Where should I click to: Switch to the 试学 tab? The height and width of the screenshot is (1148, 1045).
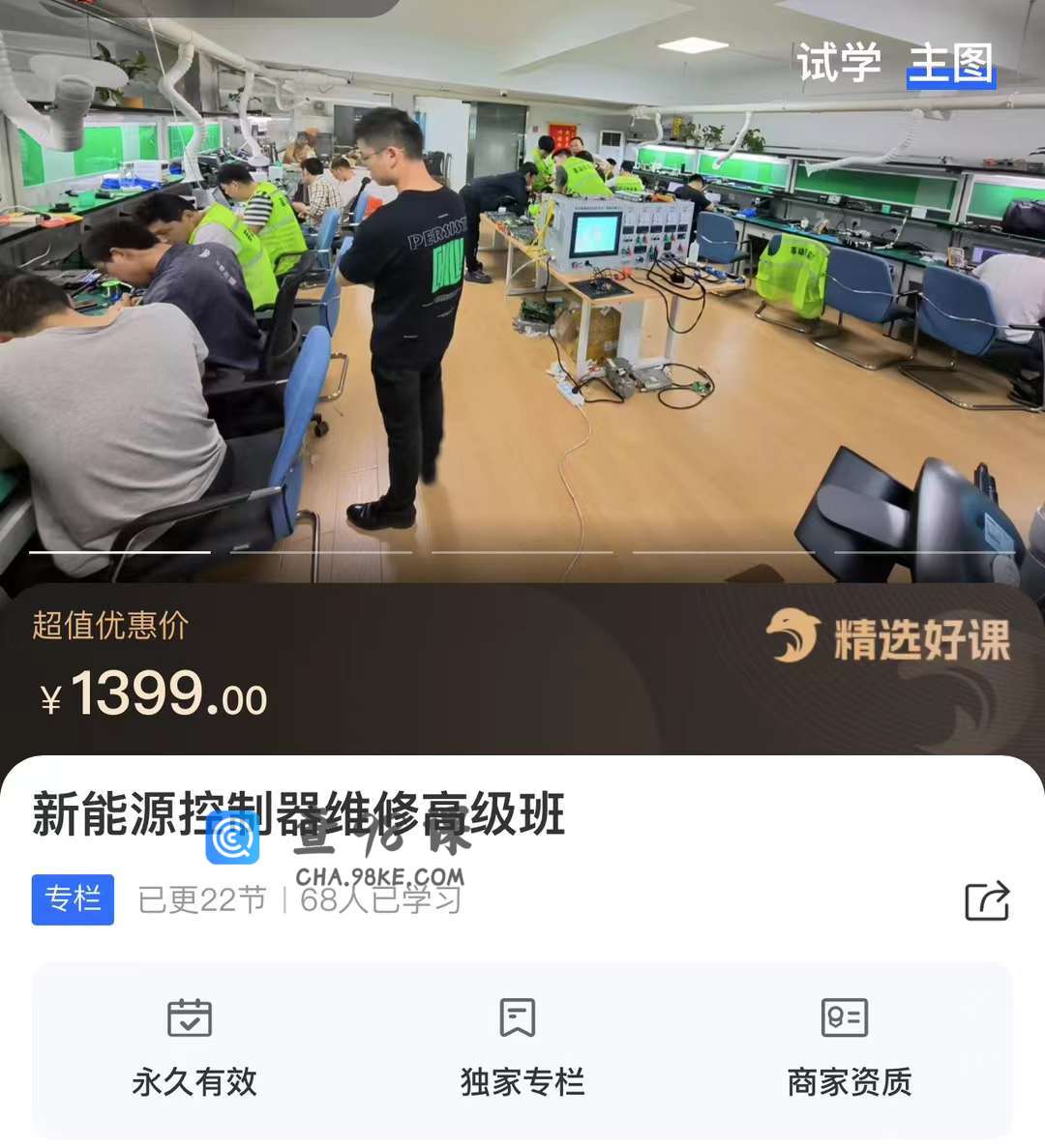pyautogui.click(x=838, y=64)
